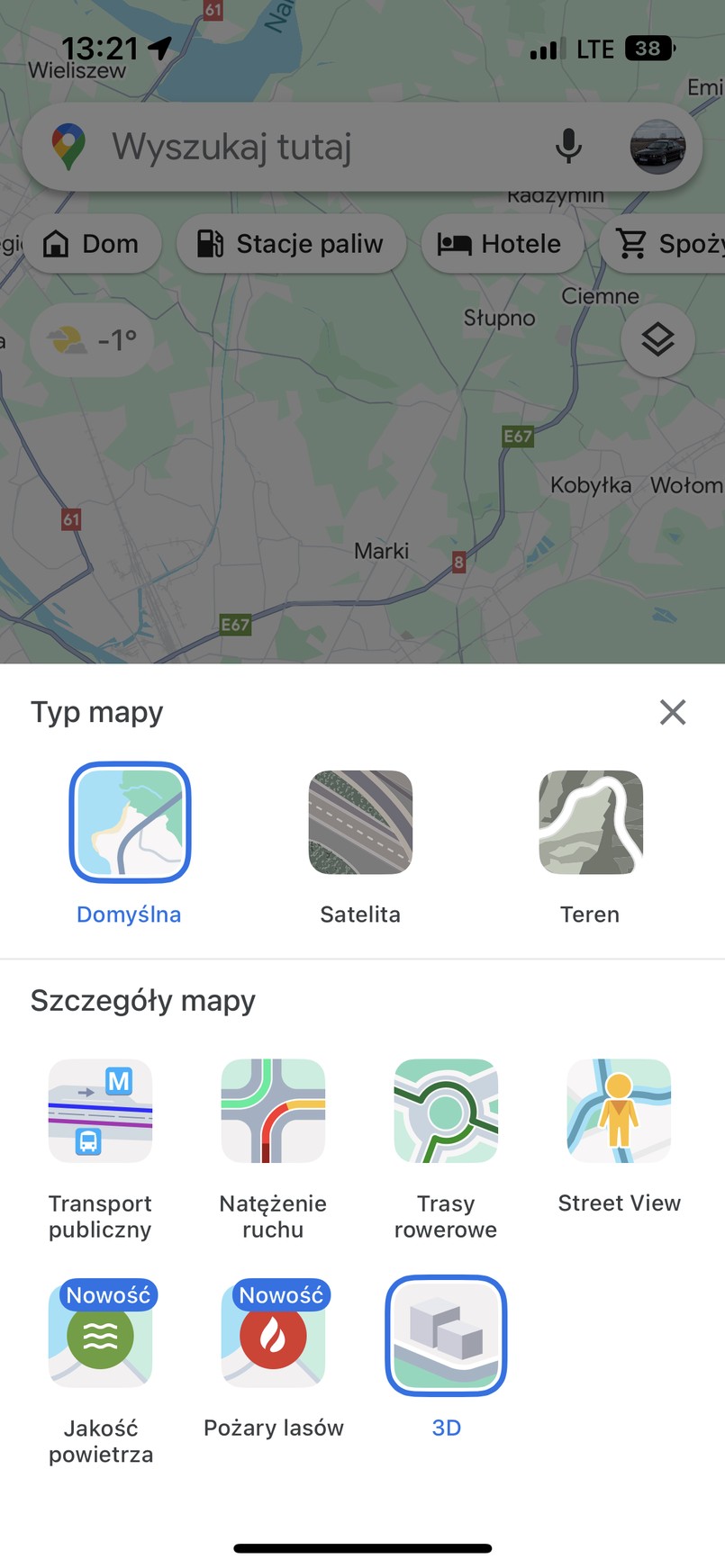Disable the 3D buildings view
This screenshot has width=725, height=1568.
coord(446,1335)
